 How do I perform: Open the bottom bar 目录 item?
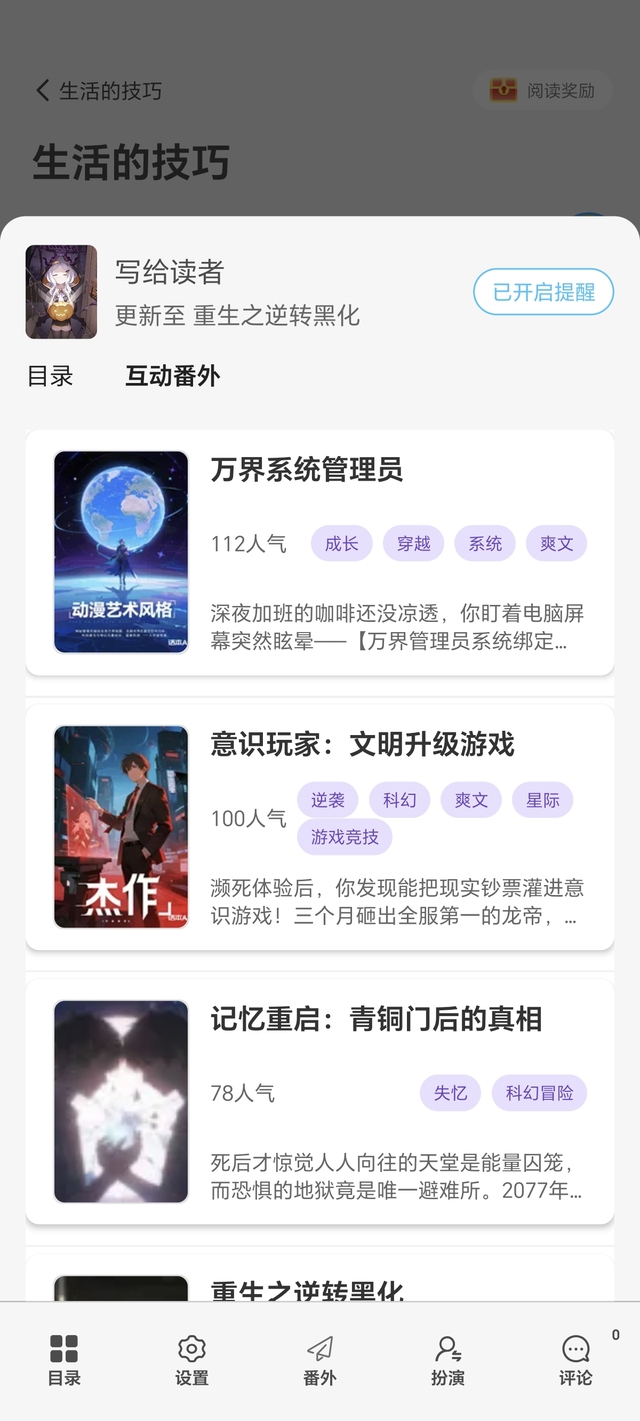tap(64, 1360)
